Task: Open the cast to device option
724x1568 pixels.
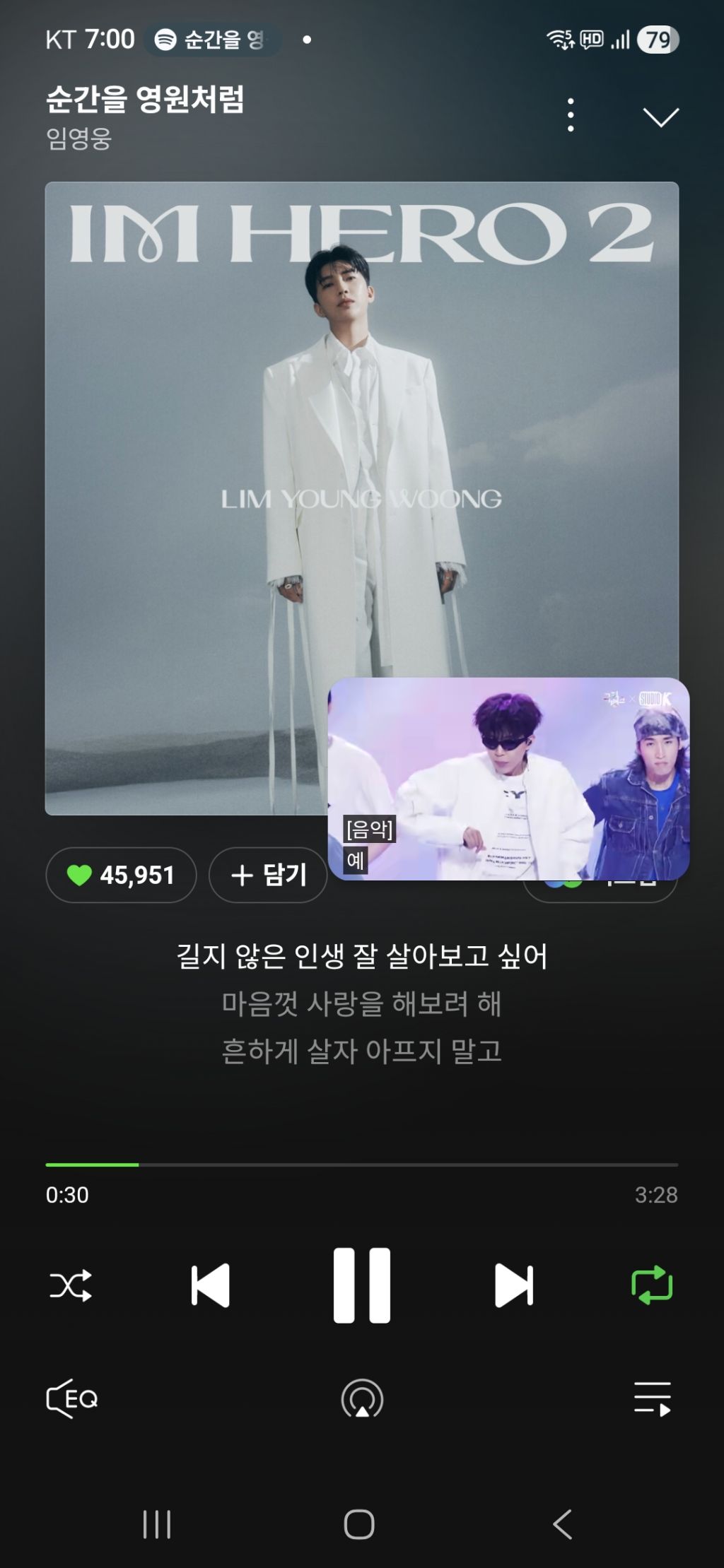Action: (x=362, y=1399)
